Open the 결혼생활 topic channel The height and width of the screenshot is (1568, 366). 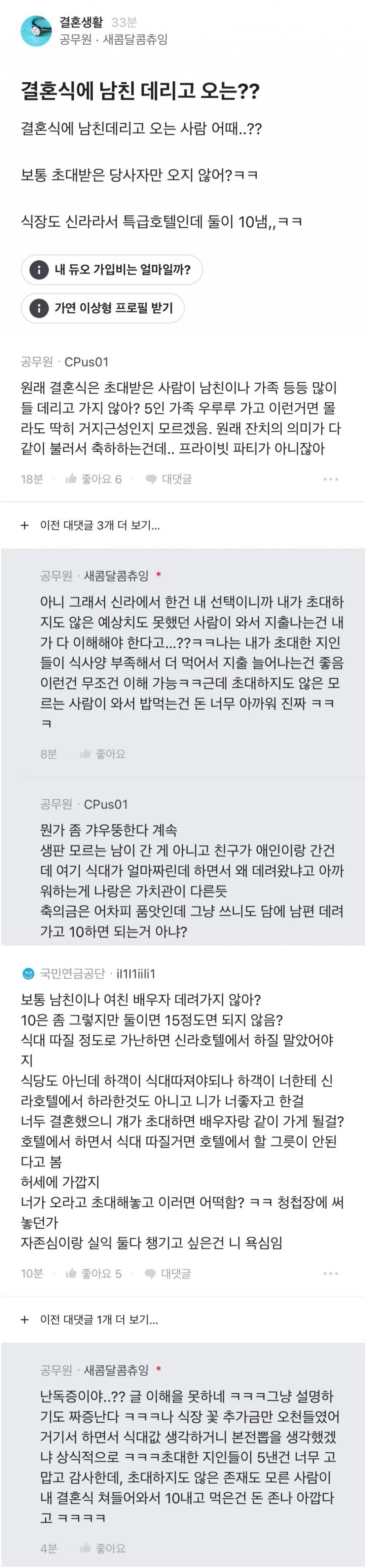80,23
